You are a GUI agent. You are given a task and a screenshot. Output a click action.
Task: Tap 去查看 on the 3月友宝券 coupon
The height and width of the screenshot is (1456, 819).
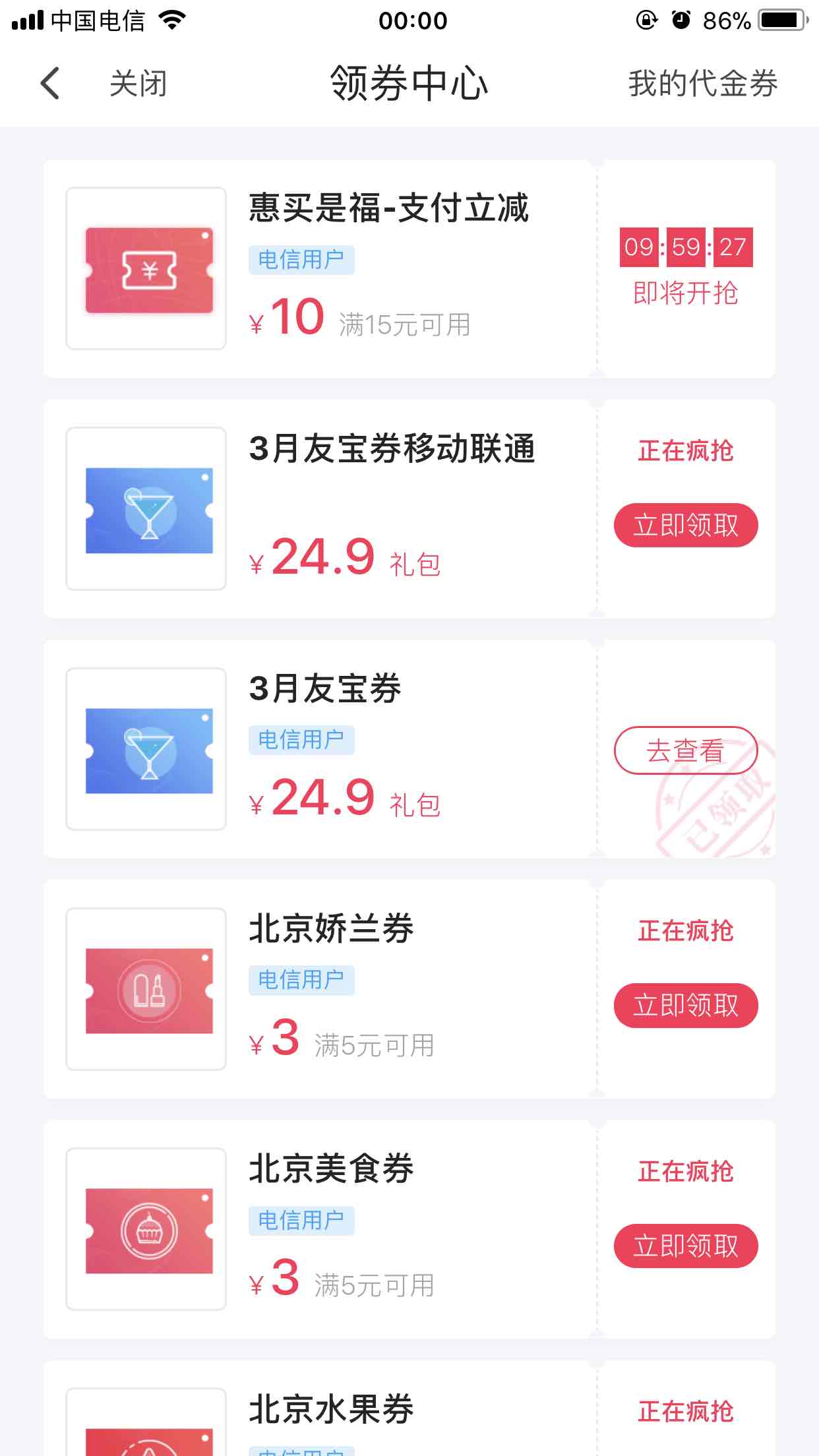tap(685, 750)
